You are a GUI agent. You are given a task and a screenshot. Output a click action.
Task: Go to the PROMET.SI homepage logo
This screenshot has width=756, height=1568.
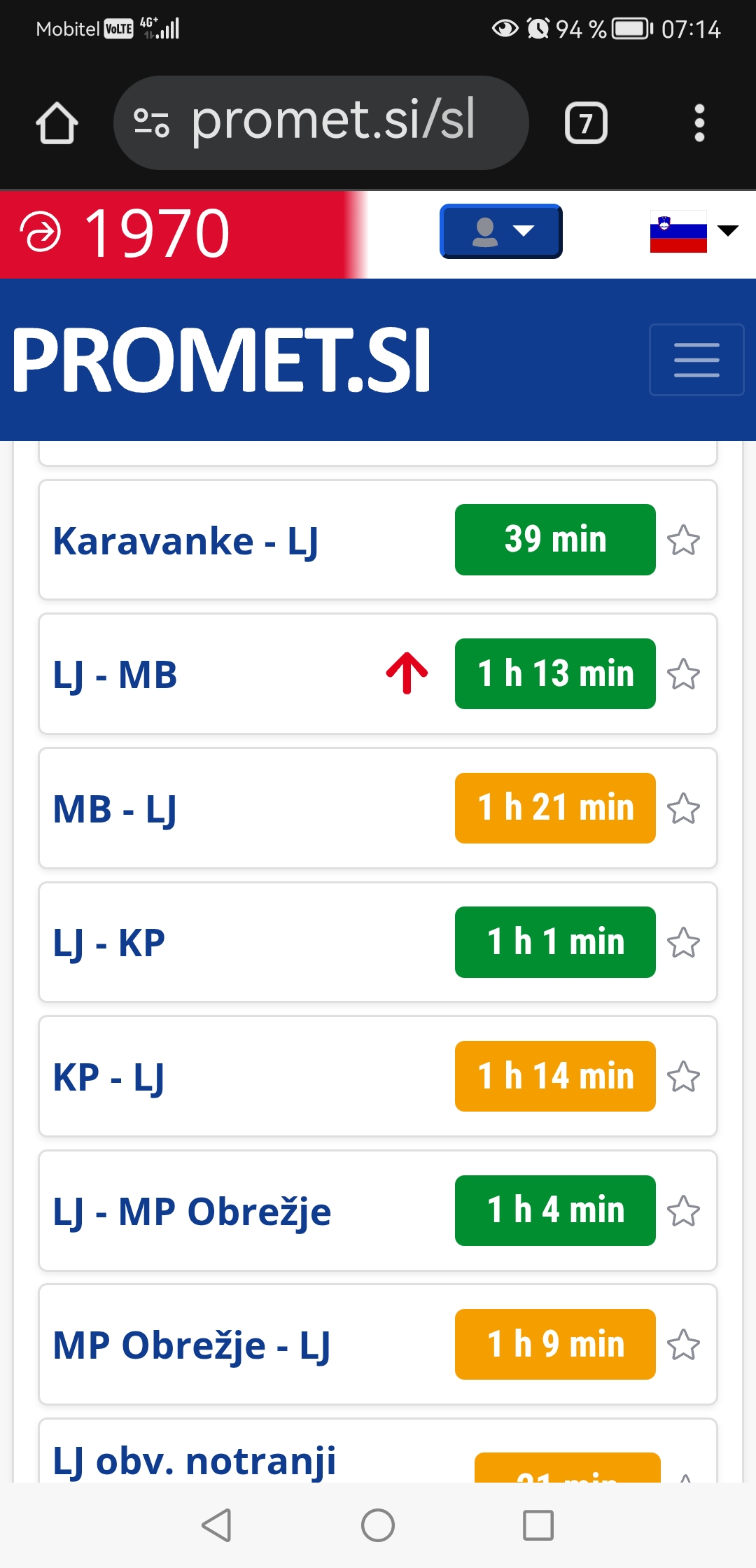pyautogui.click(x=221, y=360)
